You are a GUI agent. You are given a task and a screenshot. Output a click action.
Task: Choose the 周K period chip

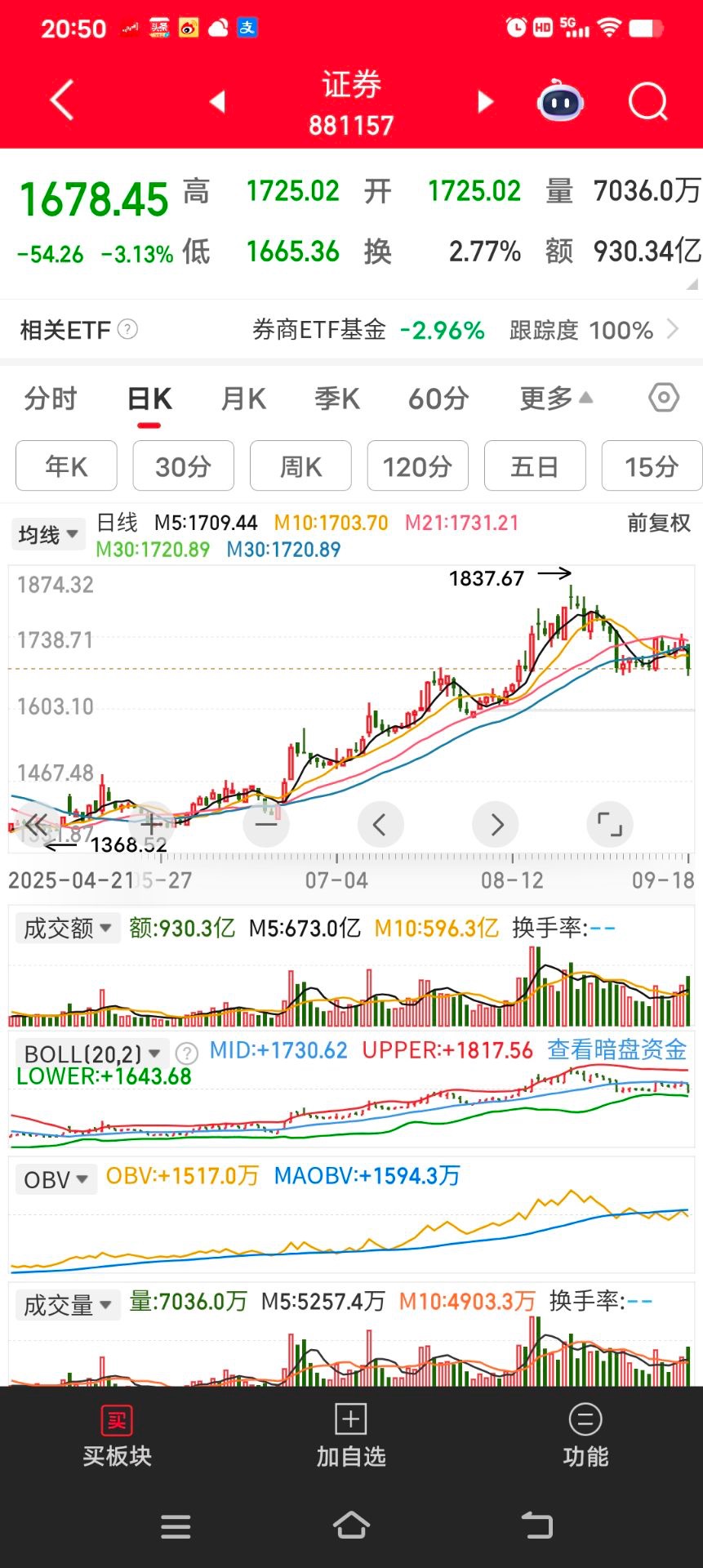300,466
